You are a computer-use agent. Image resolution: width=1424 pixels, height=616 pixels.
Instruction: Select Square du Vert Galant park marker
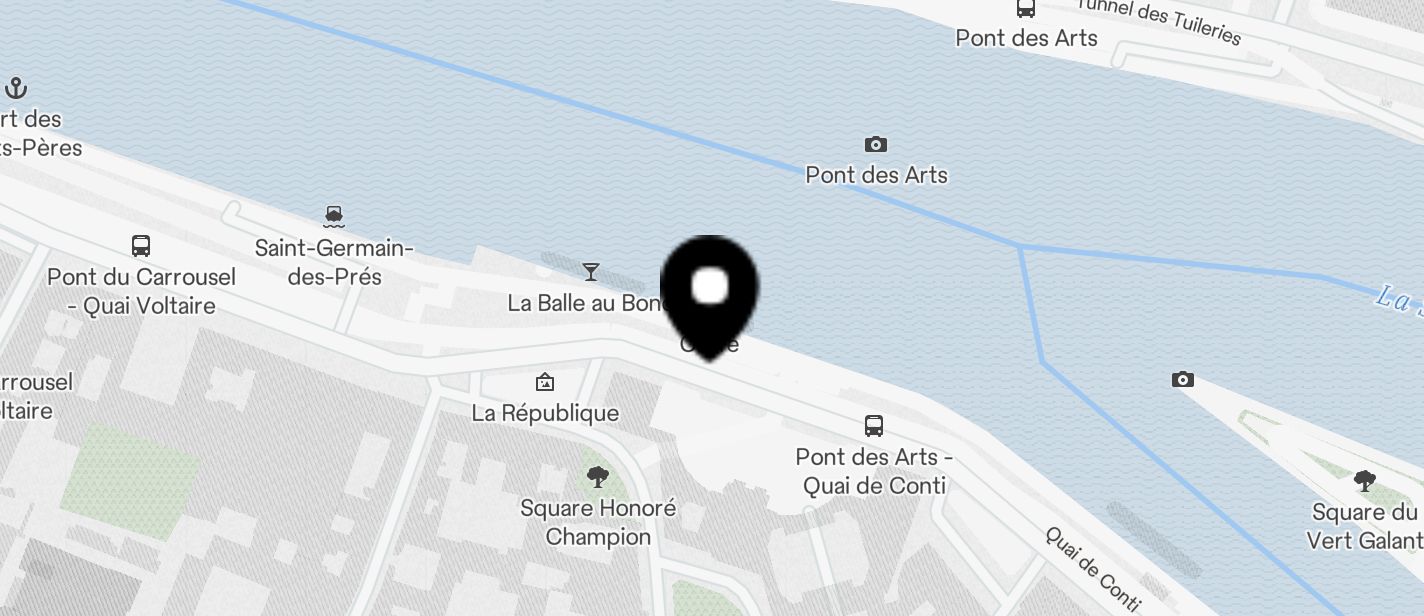(x=1364, y=481)
